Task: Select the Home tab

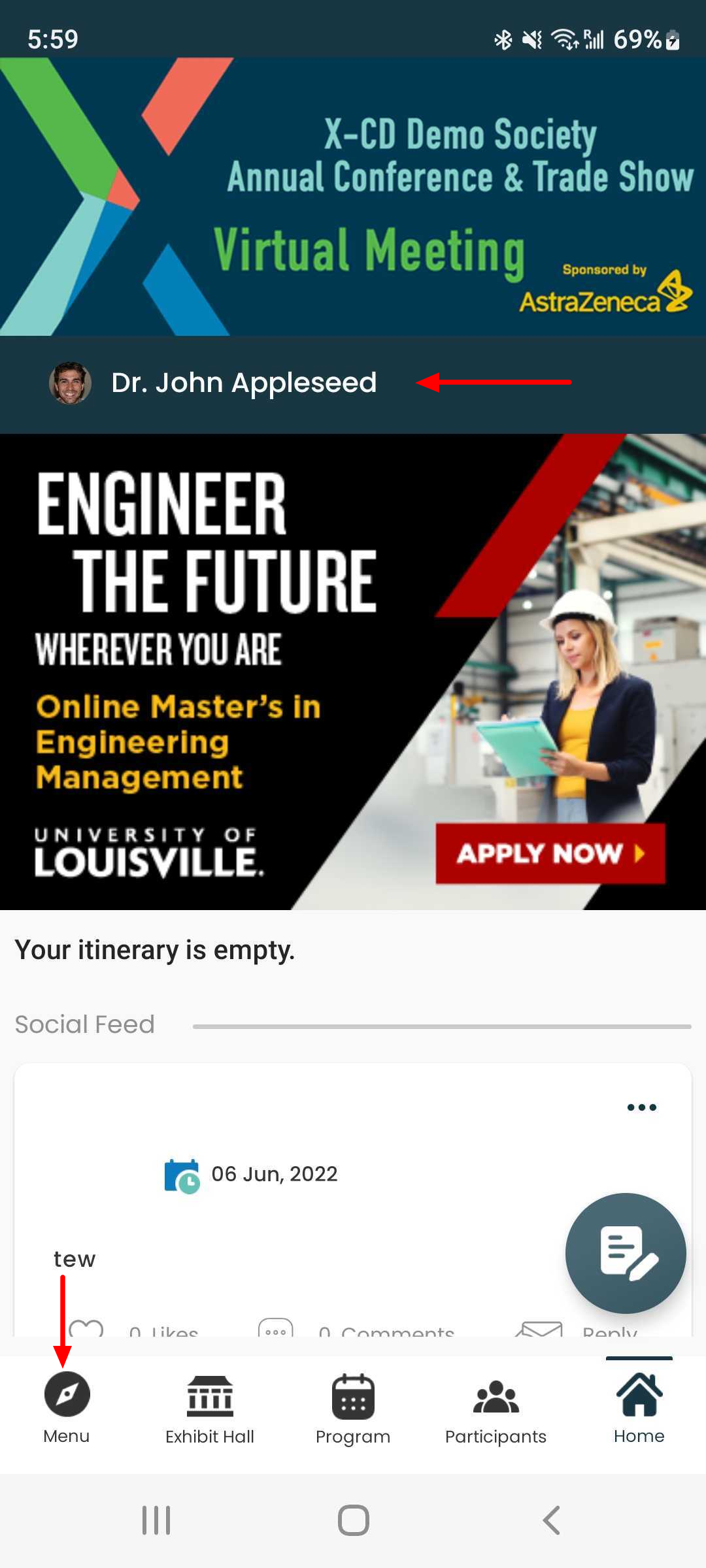Action: click(x=639, y=1407)
